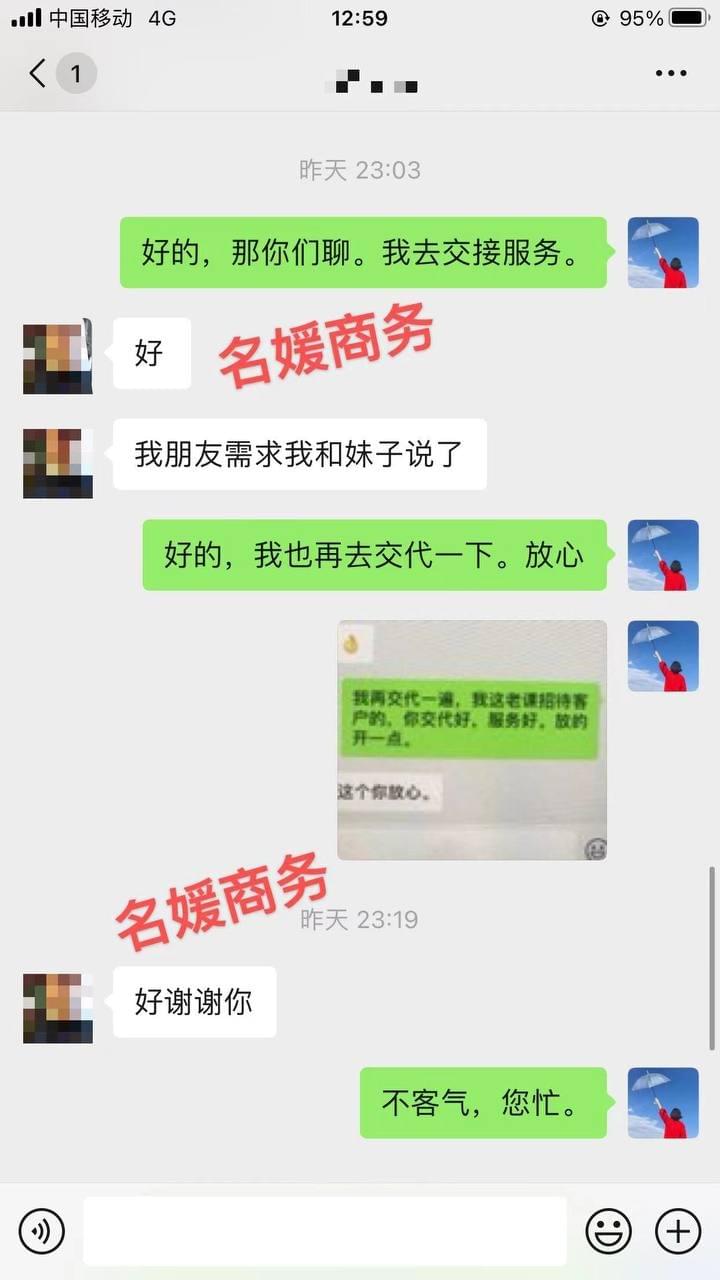Viewport: 720px width, 1280px height.
Task: Open contact's avatar next to 好谢谢你
Action: pos(58,1008)
